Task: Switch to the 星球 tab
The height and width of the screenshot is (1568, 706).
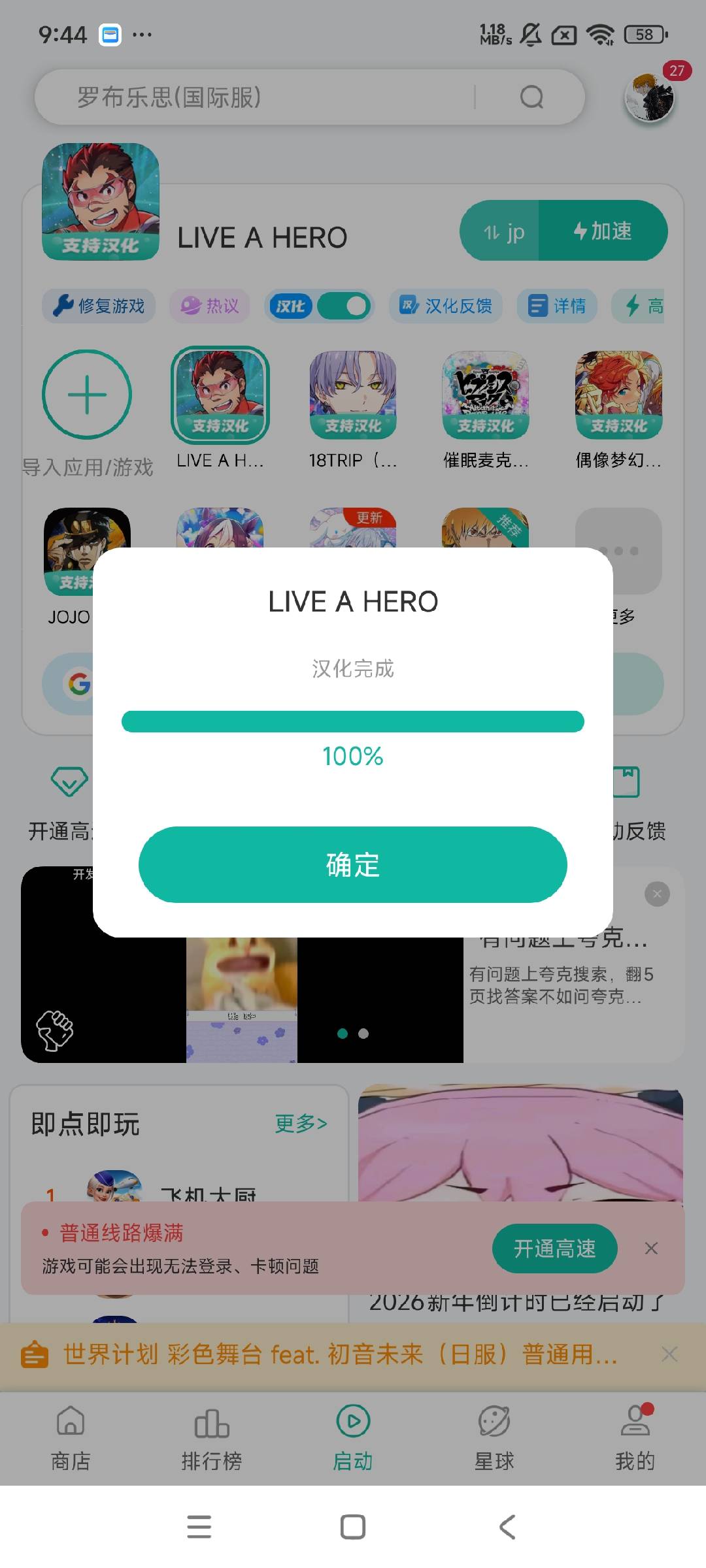Action: [494, 1437]
